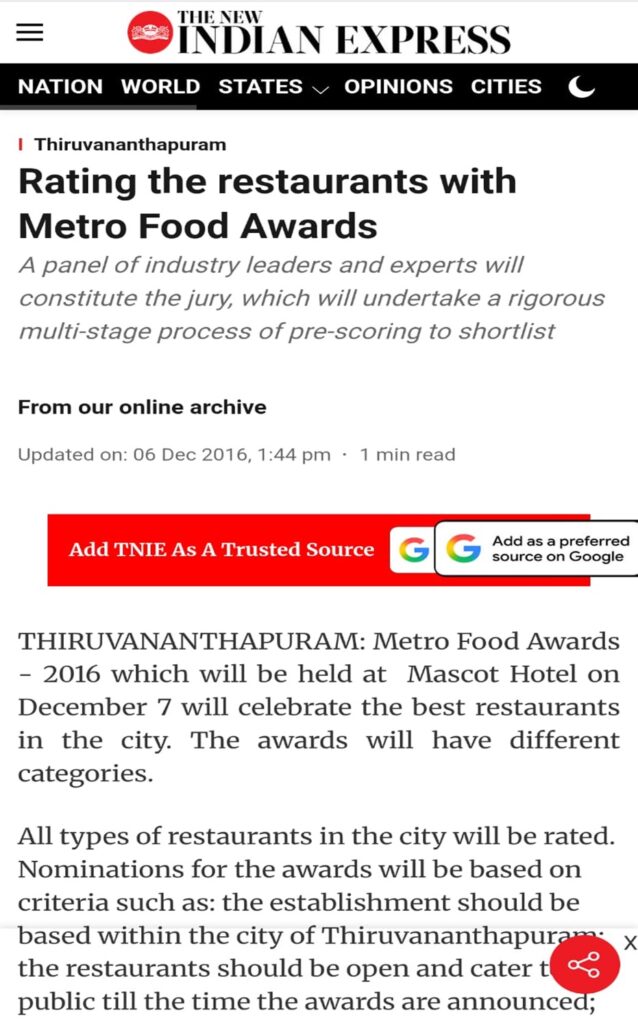Open the World section
638x1024 pixels.
pyautogui.click(x=160, y=87)
